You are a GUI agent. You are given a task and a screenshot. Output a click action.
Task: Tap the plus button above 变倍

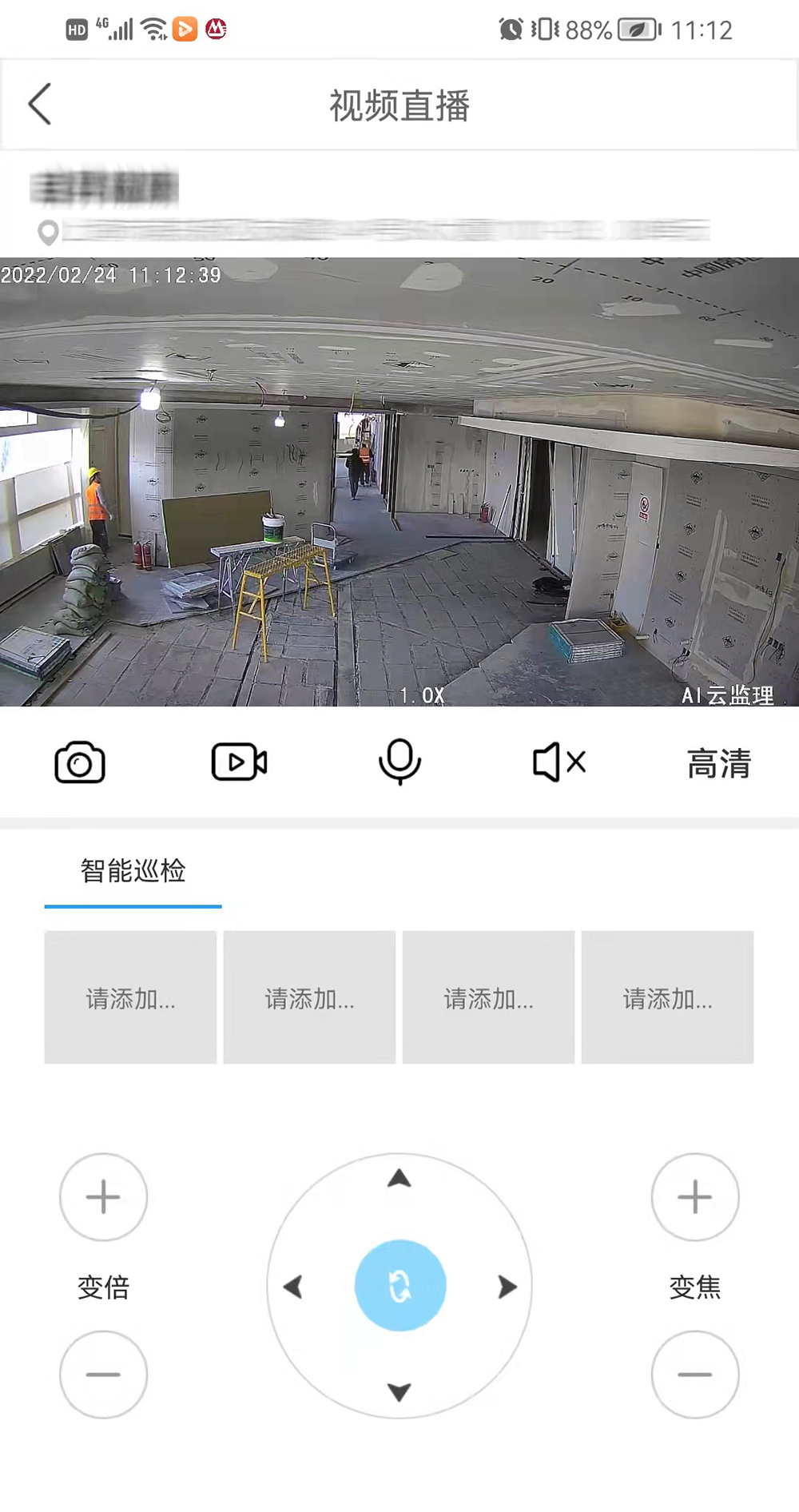pos(103,1197)
